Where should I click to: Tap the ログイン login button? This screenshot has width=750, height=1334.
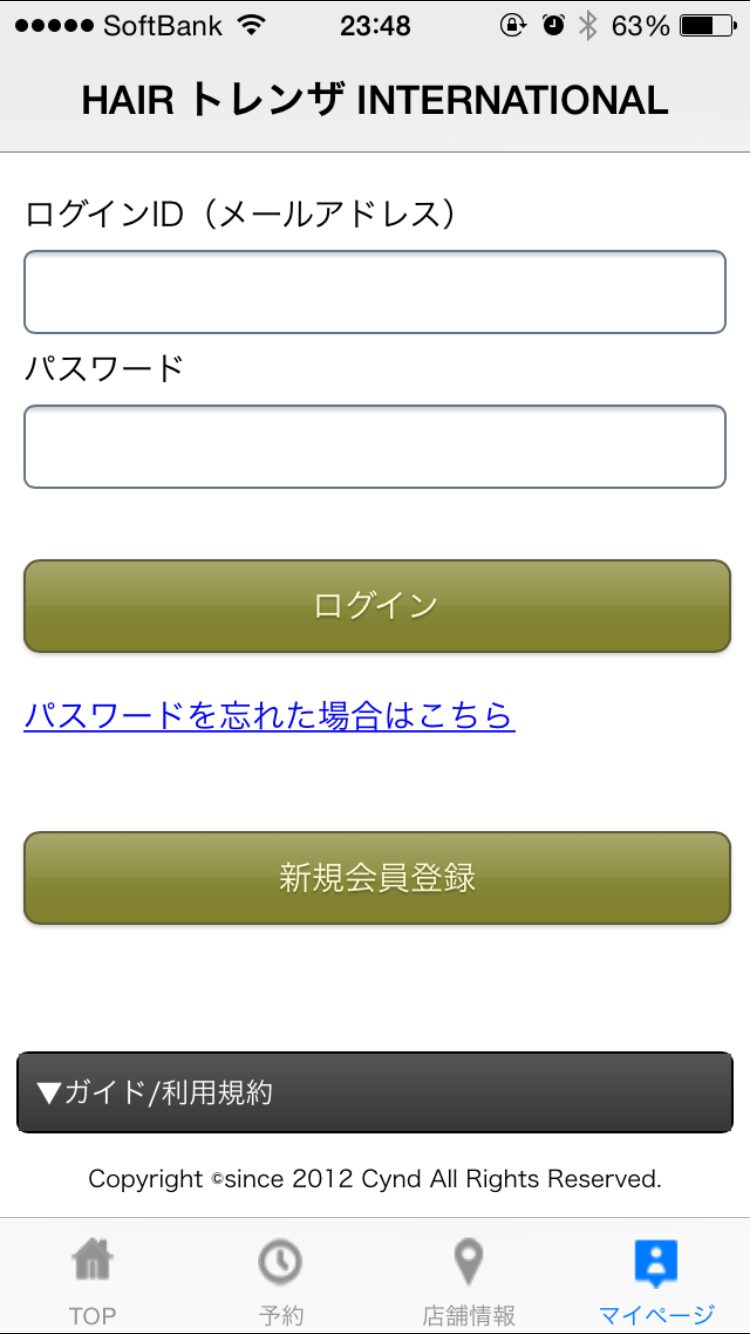(377, 606)
